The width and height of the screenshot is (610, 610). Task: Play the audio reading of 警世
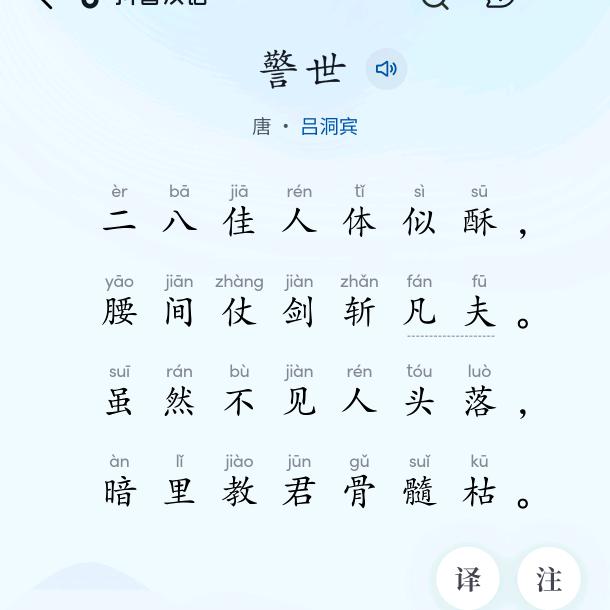click(386, 69)
